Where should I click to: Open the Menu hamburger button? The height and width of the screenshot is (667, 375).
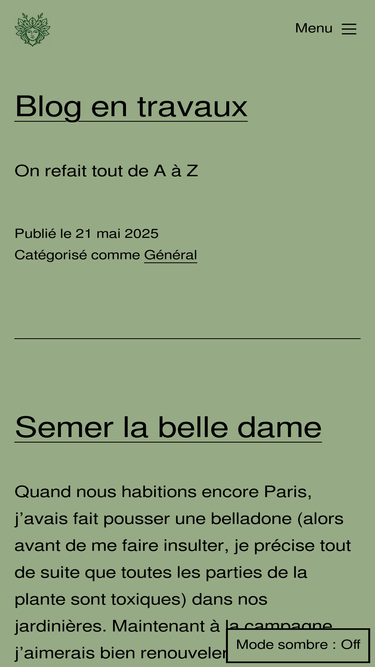pyautogui.click(x=326, y=29)
